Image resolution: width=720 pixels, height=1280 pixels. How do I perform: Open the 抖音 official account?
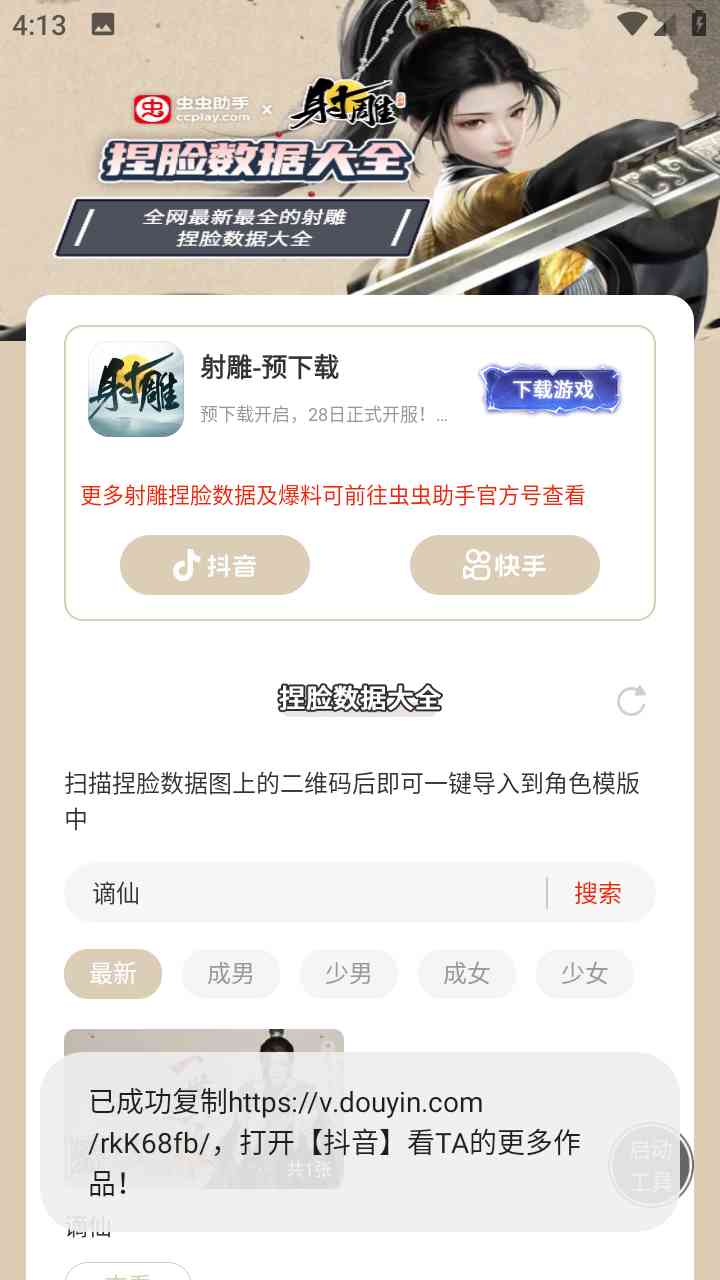point(215,565)
